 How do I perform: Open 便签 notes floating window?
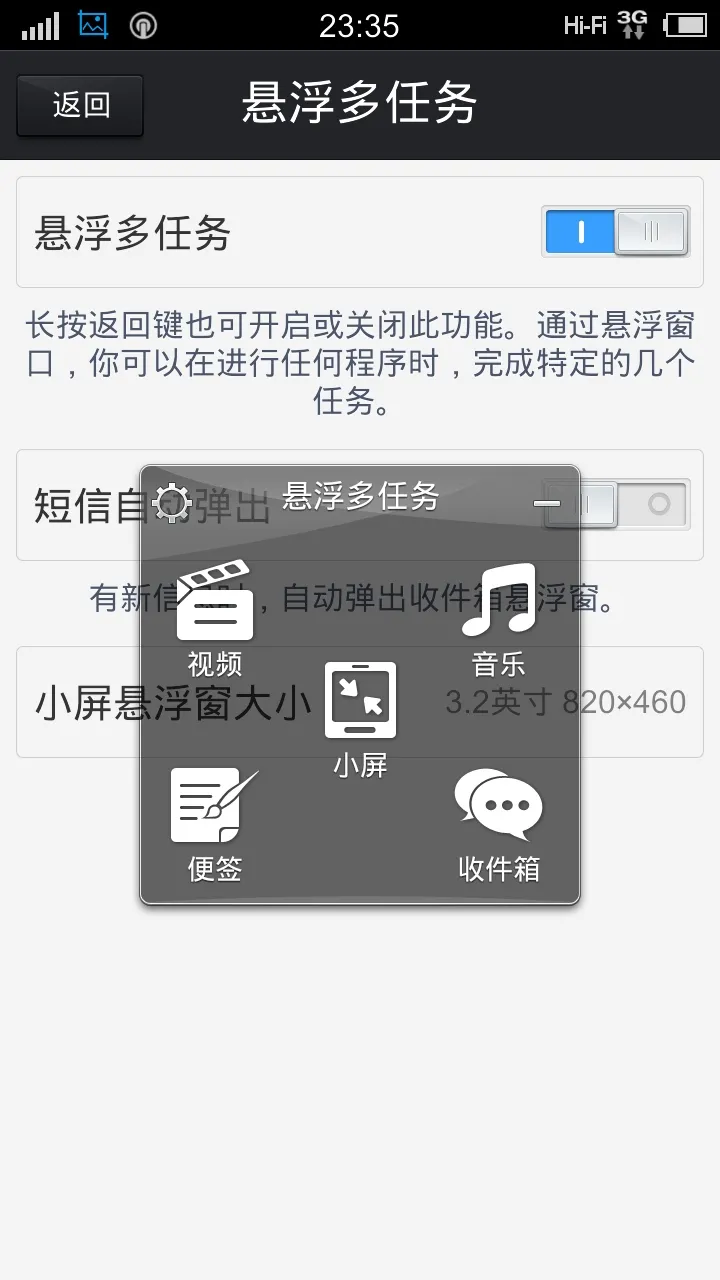tap(214, 822)
